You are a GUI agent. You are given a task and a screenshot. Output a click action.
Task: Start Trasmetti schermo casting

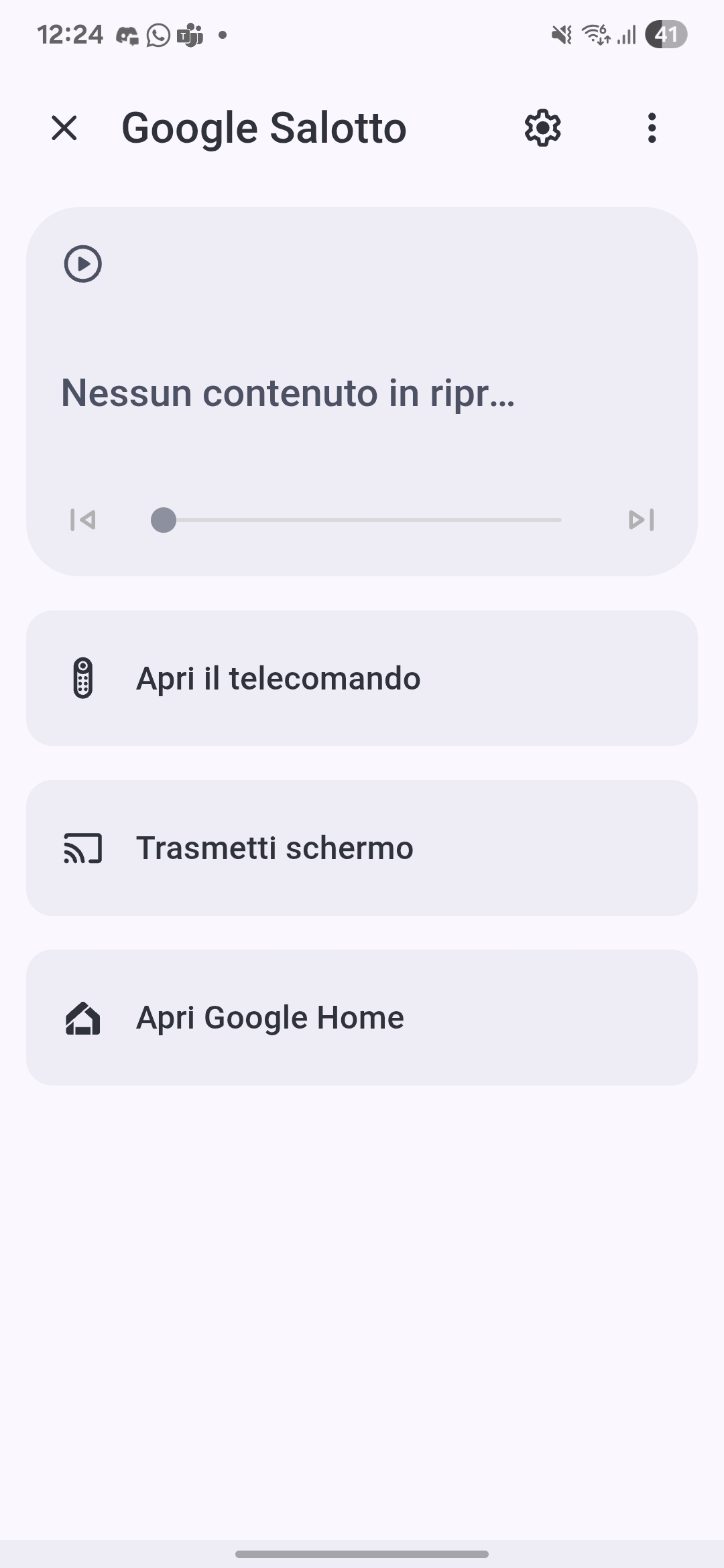click(x=362, y=848)
